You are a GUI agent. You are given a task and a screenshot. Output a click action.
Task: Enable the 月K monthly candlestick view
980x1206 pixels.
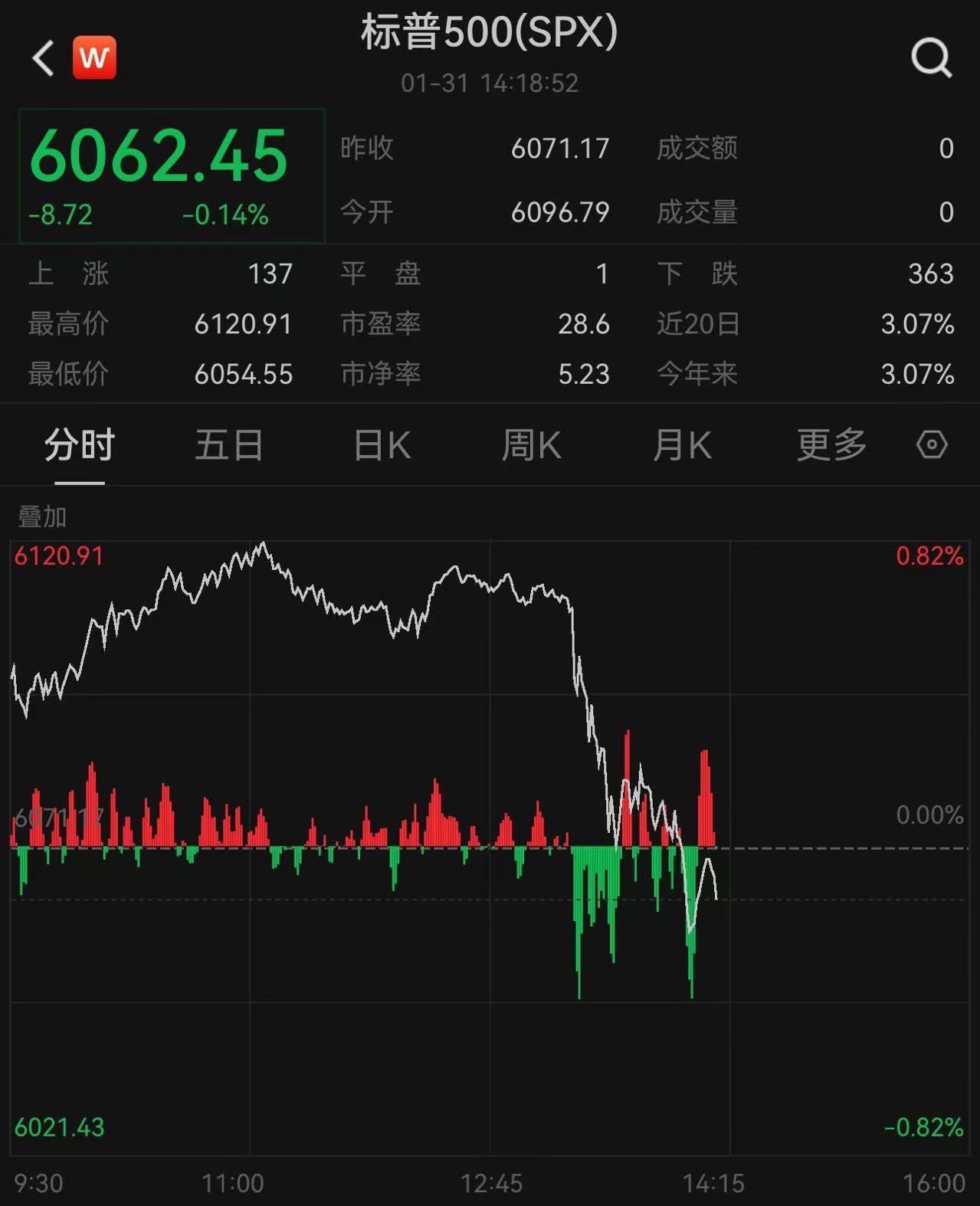[680, 444]
